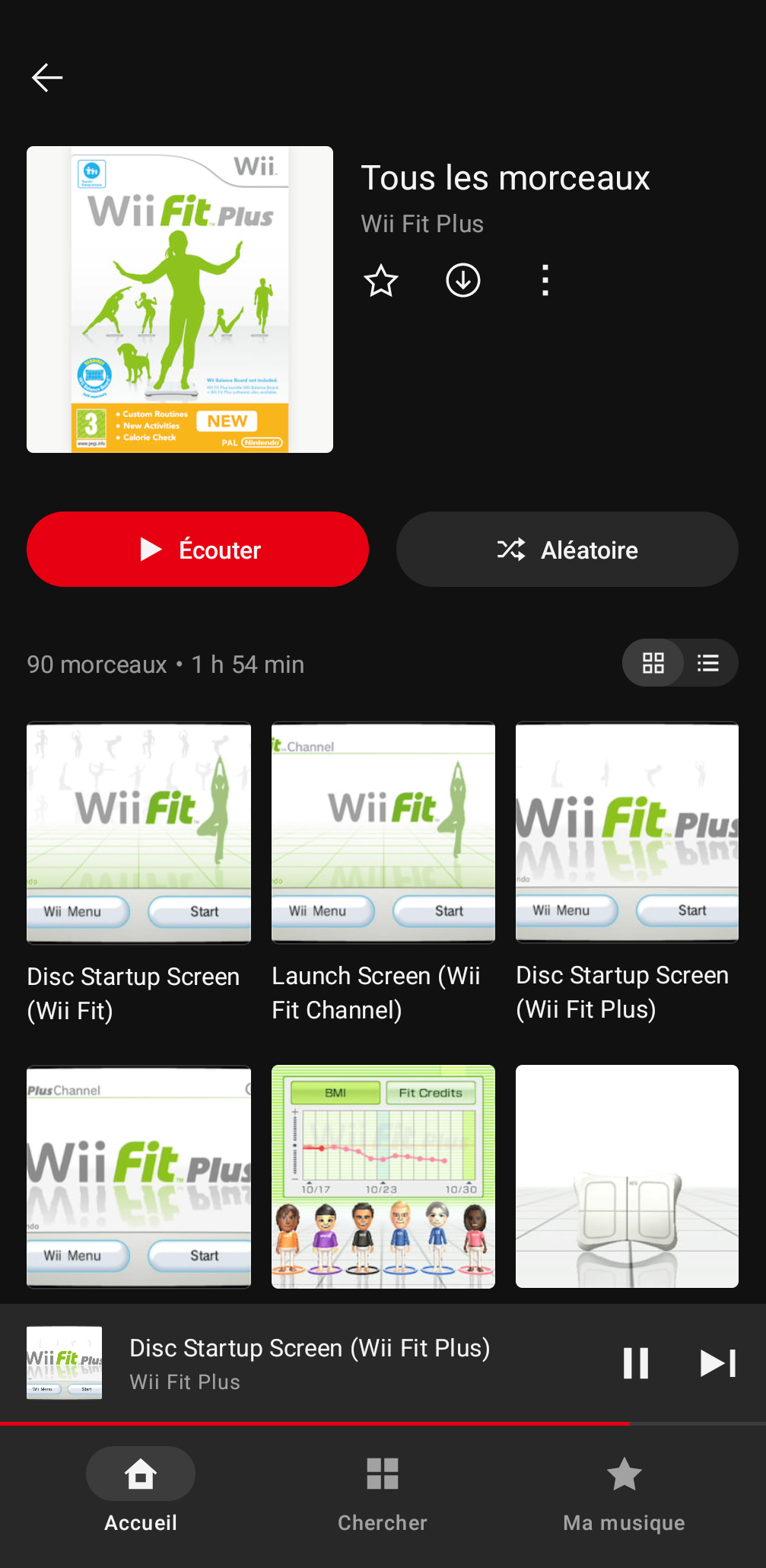Screen dimensions: 766x1568
Task: Download the Wii Fit Plus playlist
Action: pyautogui.click(x=462, y=281)
